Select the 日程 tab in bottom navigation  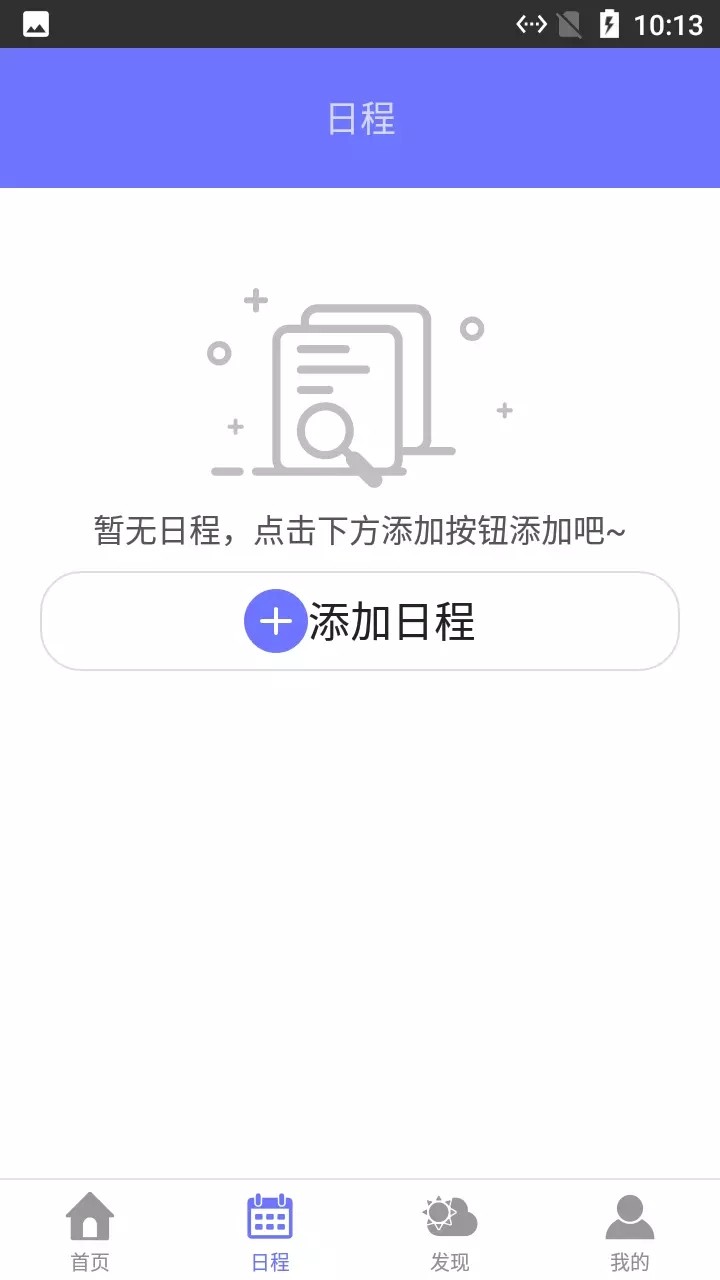270,1232
